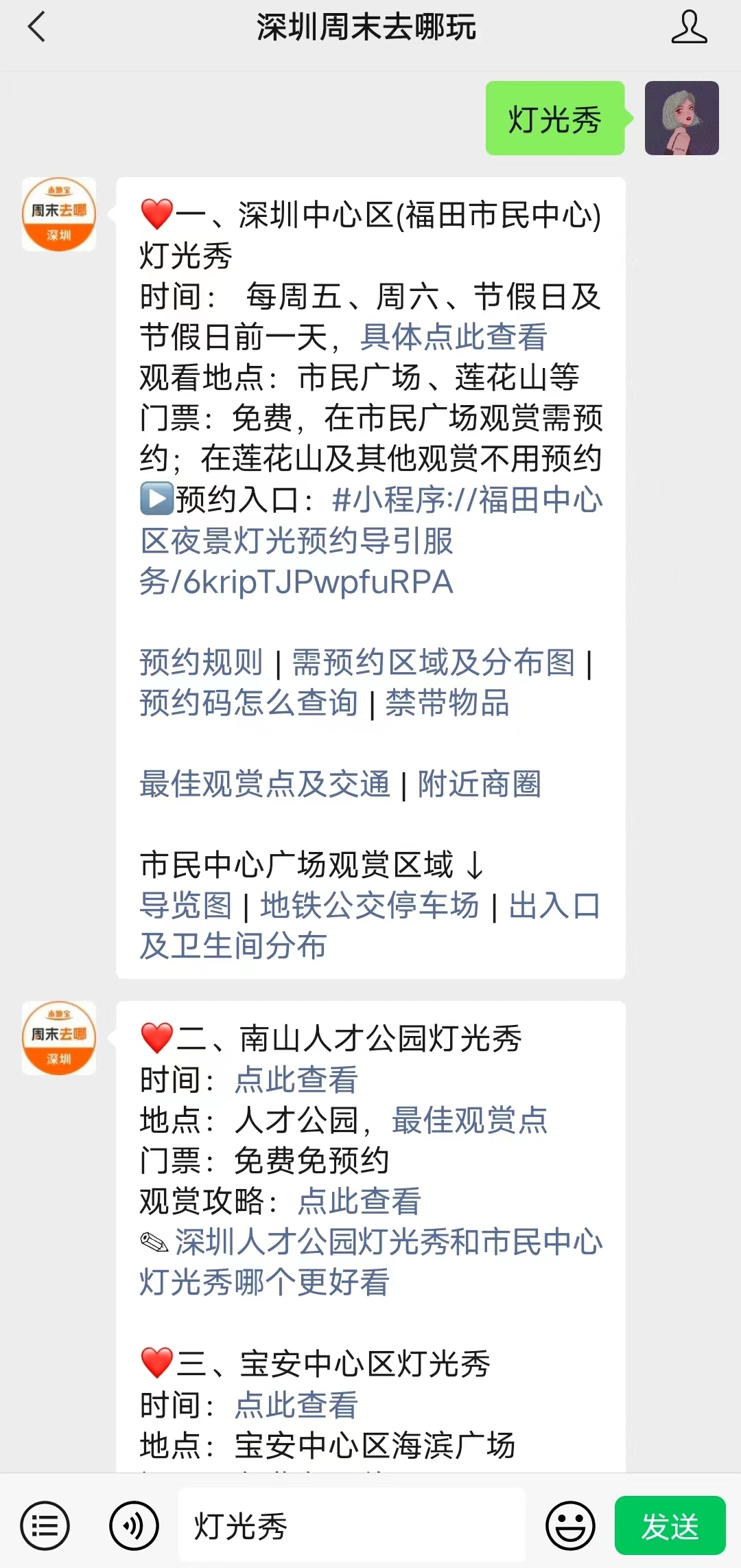Open the 具体点此查看 link
741x1568 pixels.
[x=455, y=337]
